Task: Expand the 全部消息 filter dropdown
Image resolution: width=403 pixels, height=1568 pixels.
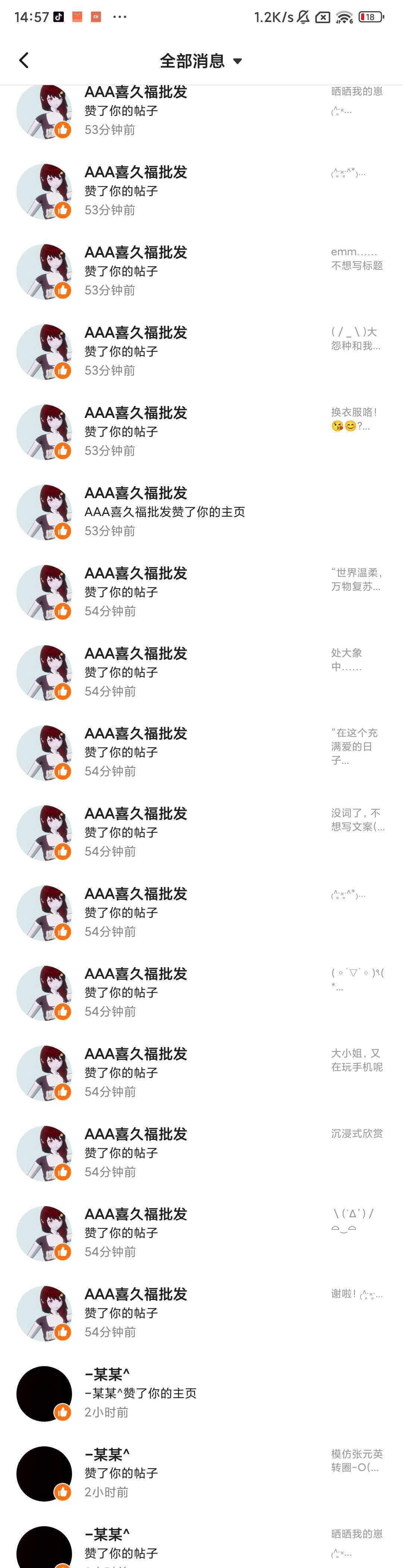Action: coord(201,61)
